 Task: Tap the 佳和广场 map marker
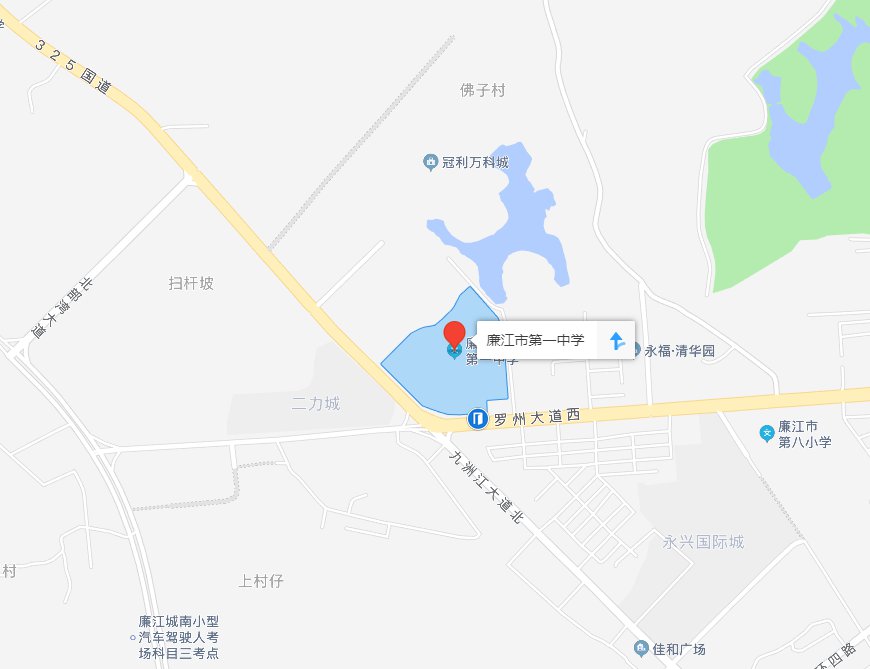pos(642,649)
